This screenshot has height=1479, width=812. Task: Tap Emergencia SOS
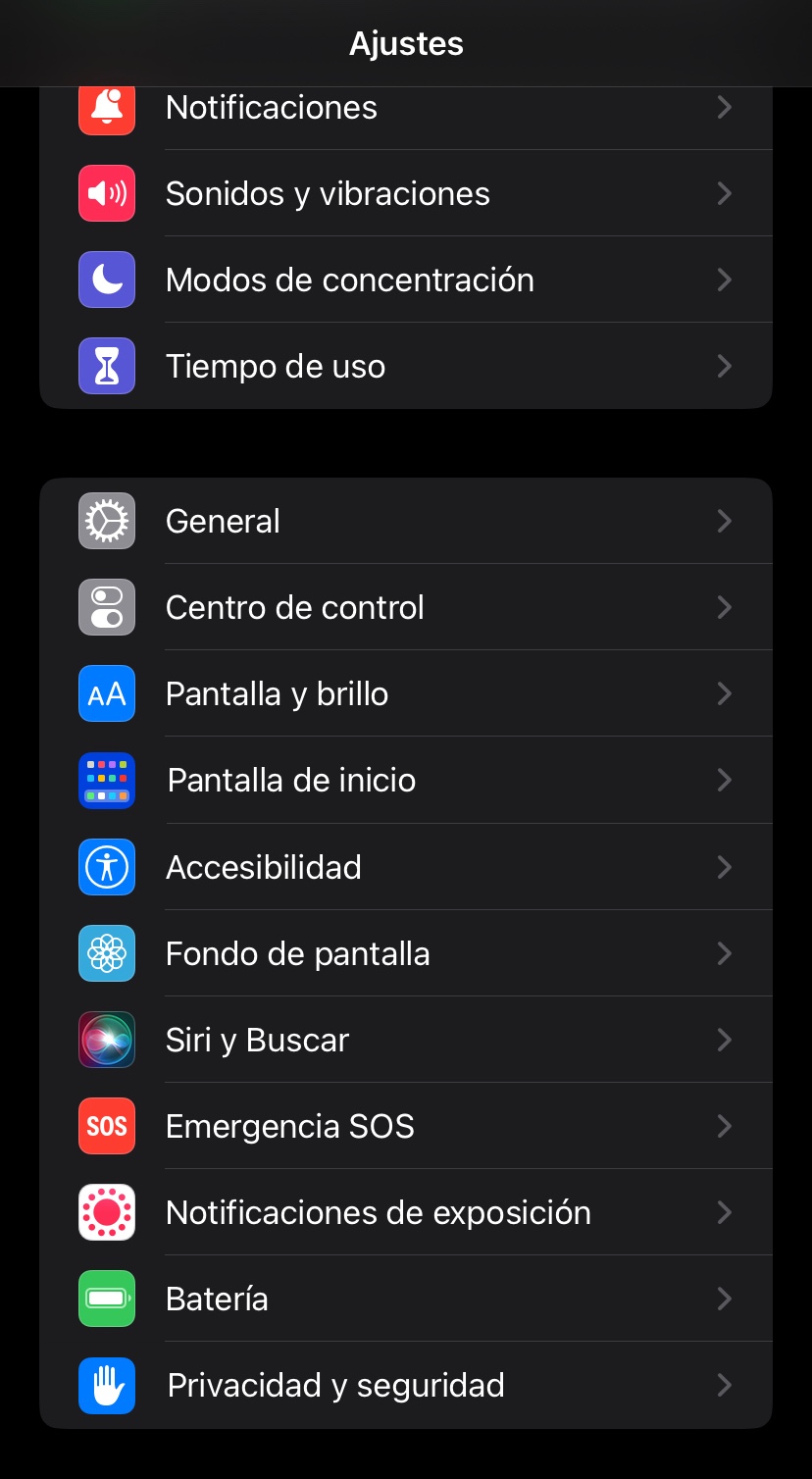tap(405, 1126)
